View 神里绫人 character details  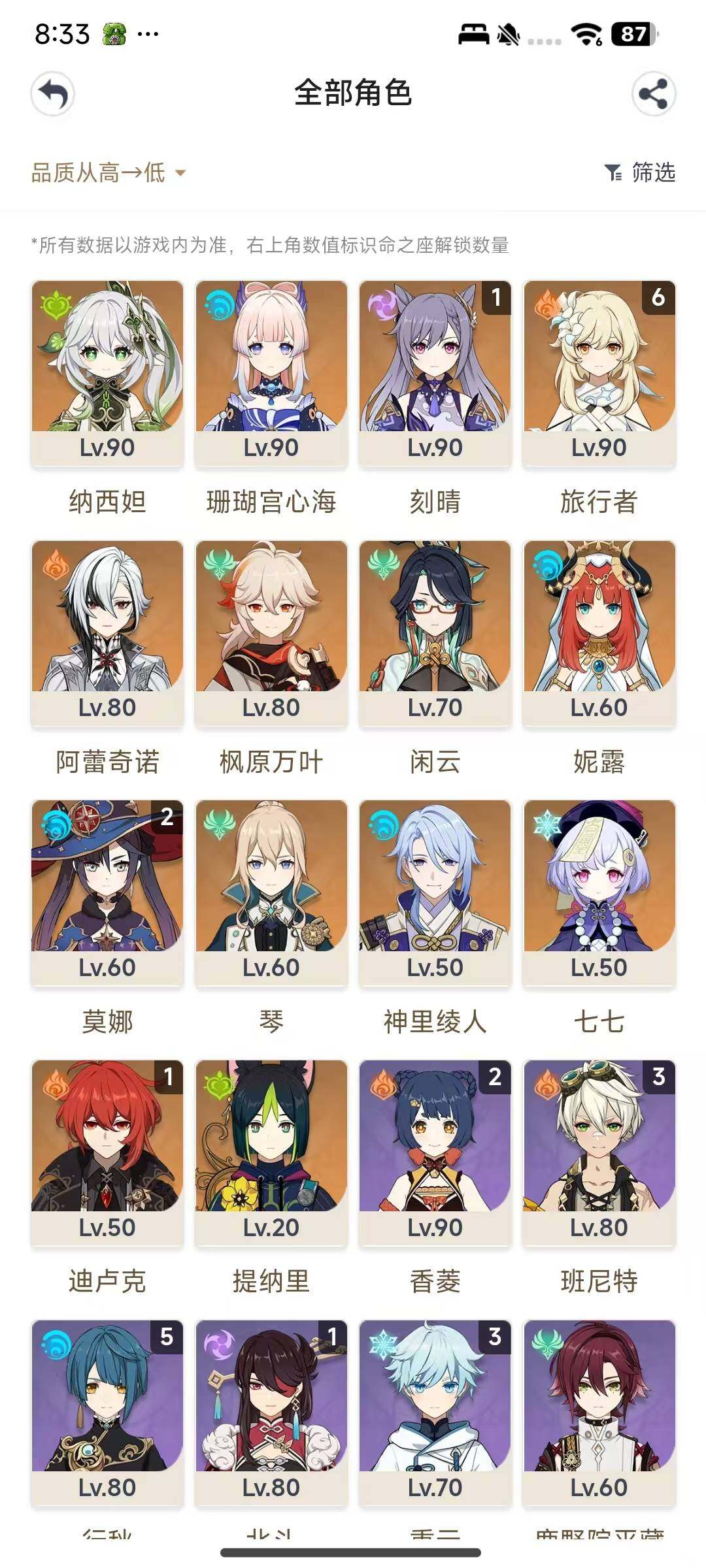435,892
